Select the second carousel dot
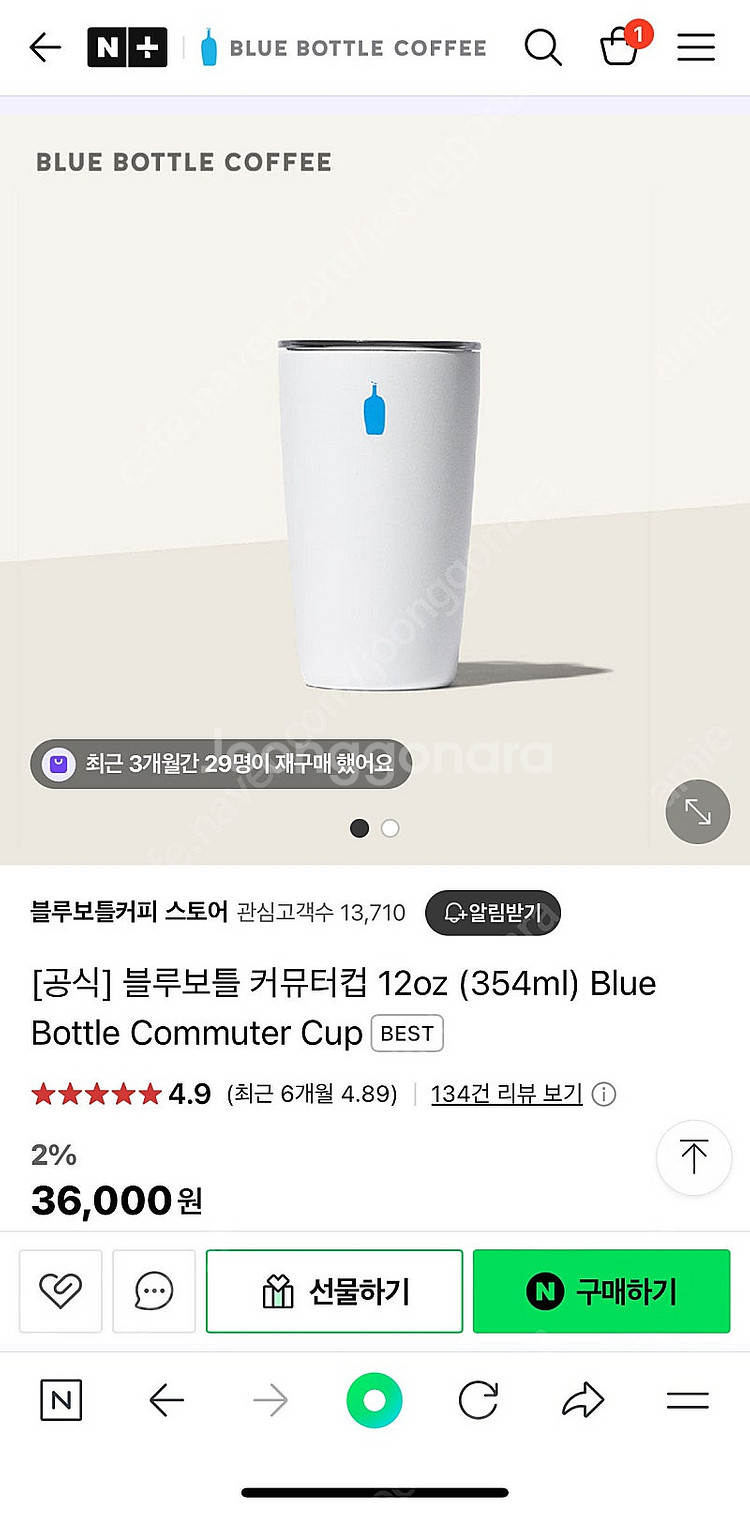Image resolution: width=750 pixels, height=1513 pixels. (389, 828)
